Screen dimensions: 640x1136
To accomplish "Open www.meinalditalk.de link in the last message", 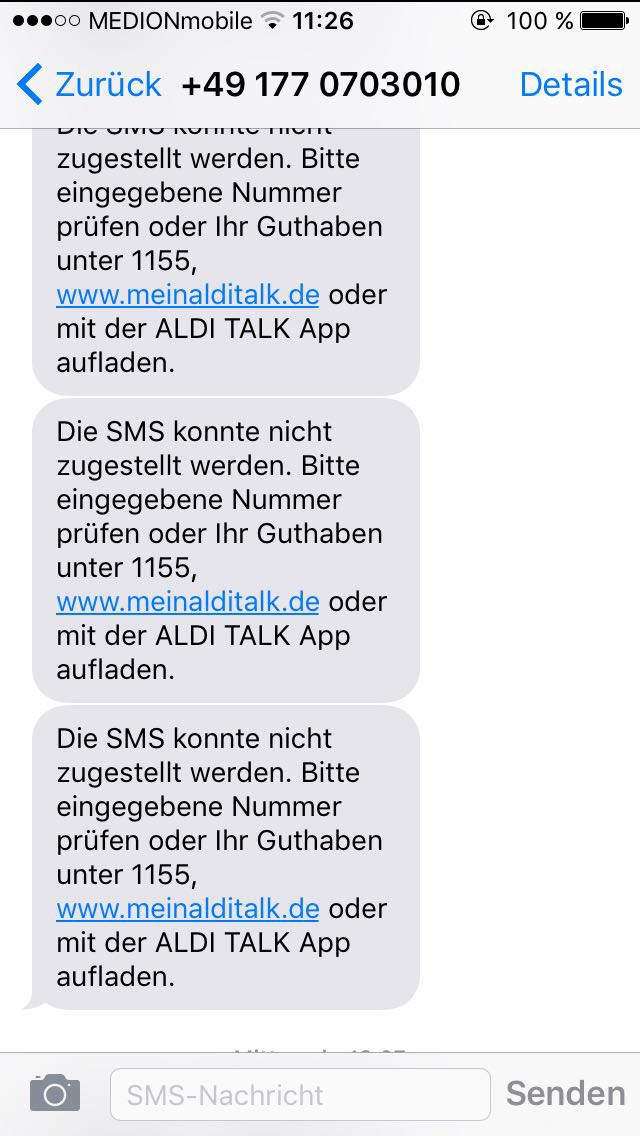I will pos(188,909).
